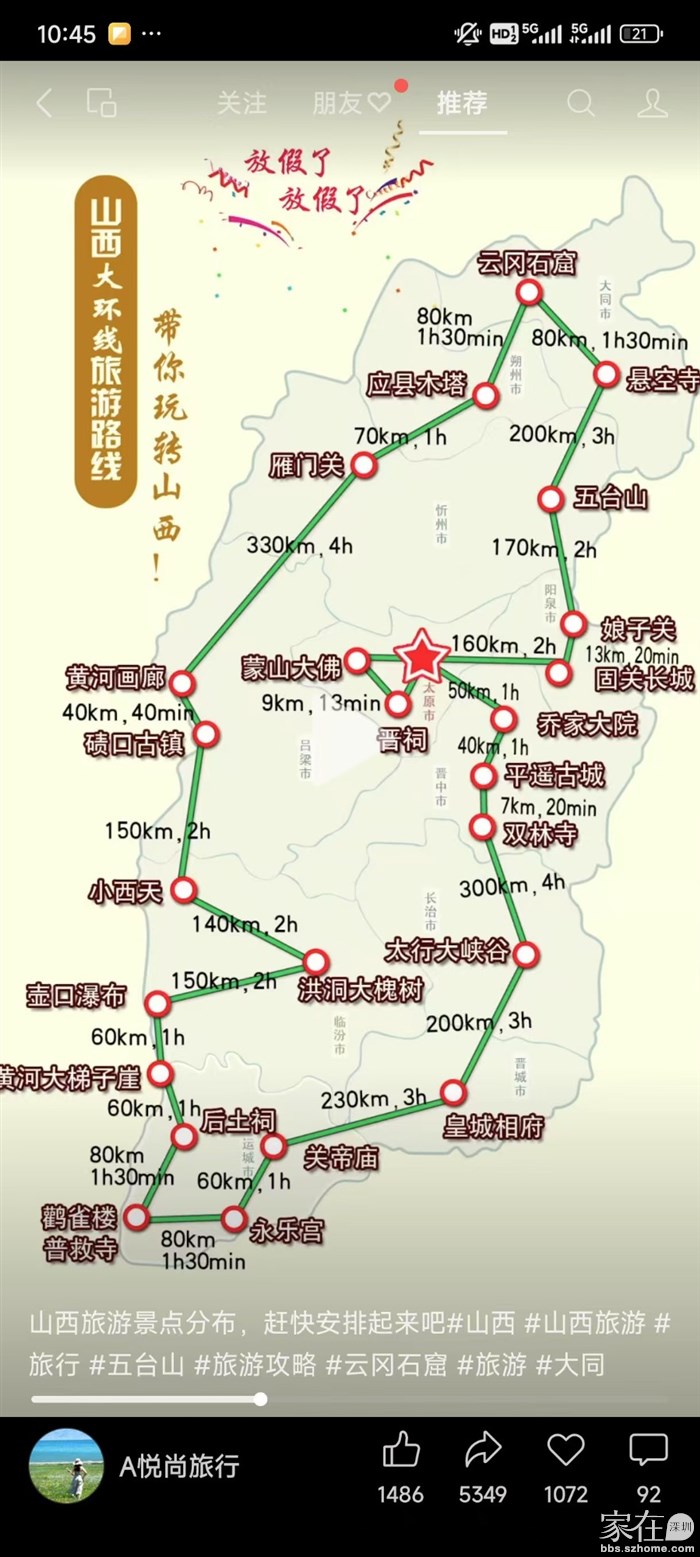Open the profile icon at top right
The width and height of the screenshot is (700, 1557).
tap(652, 103)
